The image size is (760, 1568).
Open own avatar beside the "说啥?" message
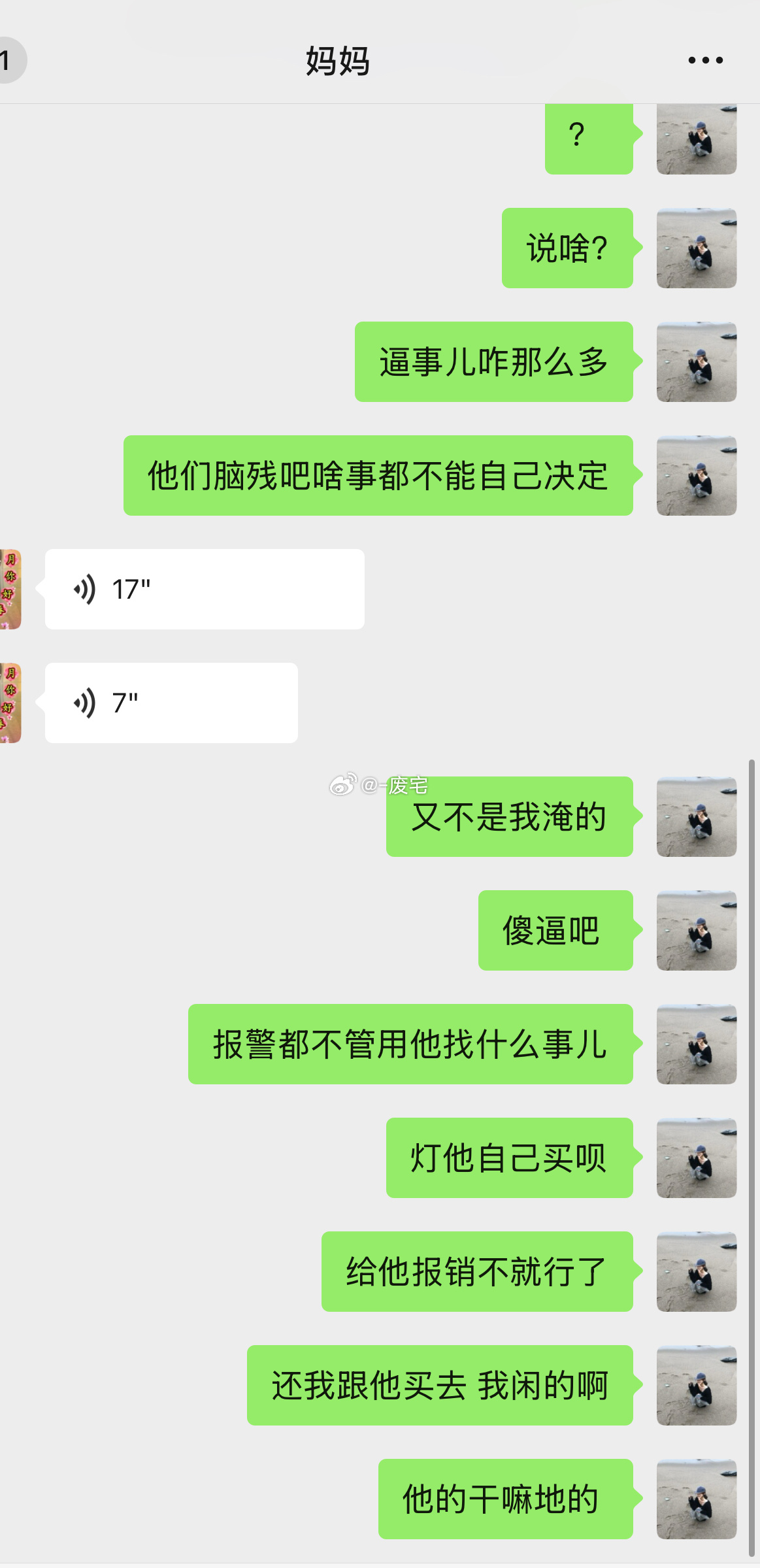tap(696, 248)
